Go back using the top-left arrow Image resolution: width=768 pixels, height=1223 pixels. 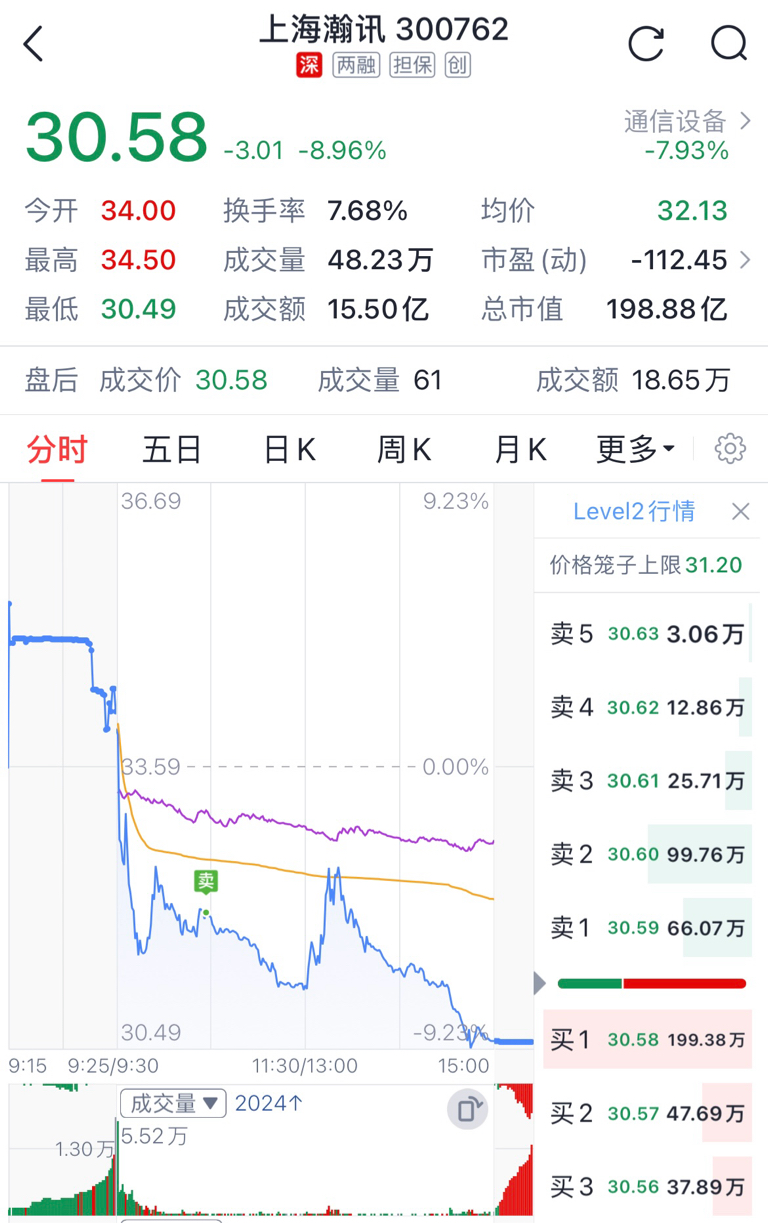34,44
